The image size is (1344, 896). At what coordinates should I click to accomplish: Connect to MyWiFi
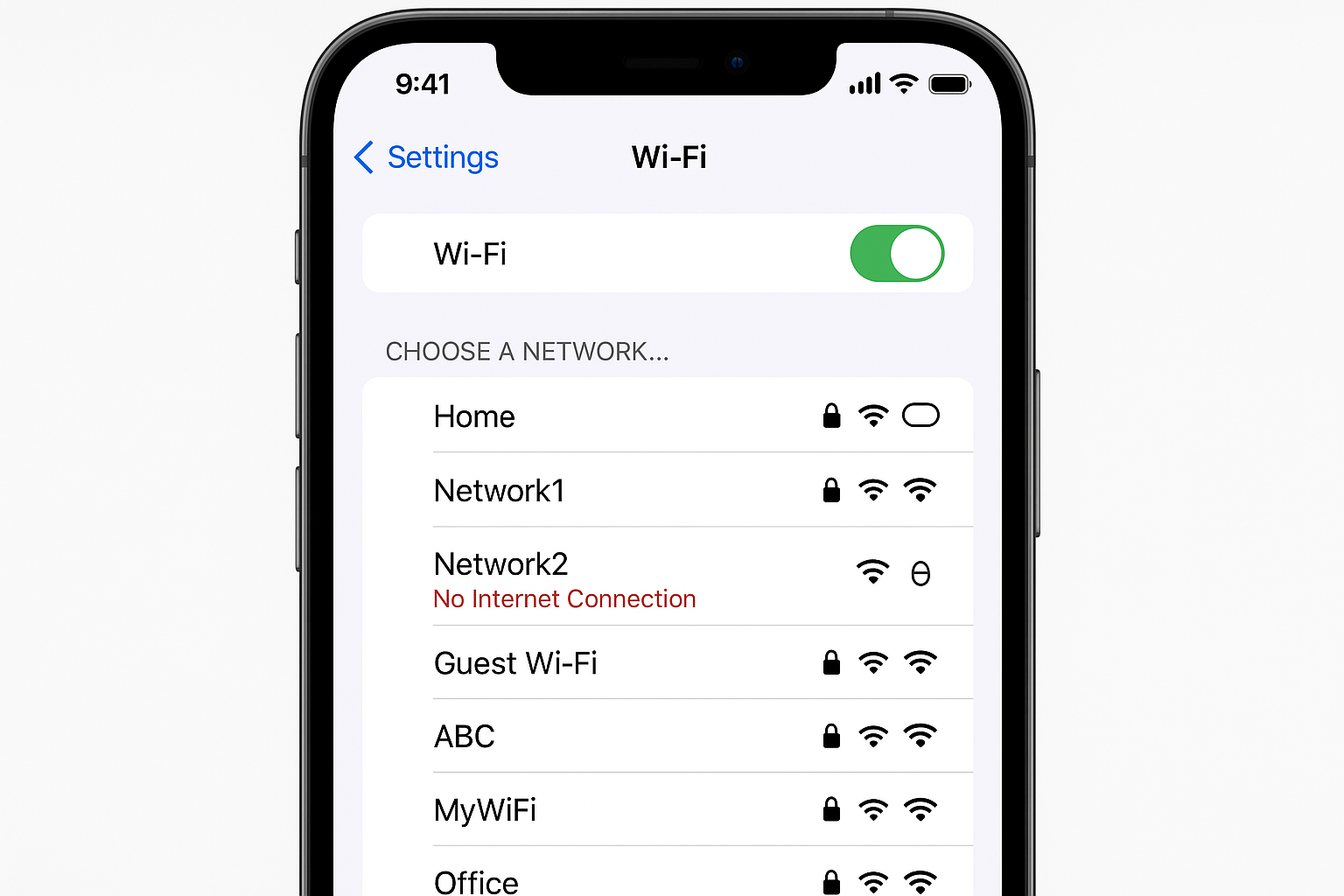pos(486,810)
